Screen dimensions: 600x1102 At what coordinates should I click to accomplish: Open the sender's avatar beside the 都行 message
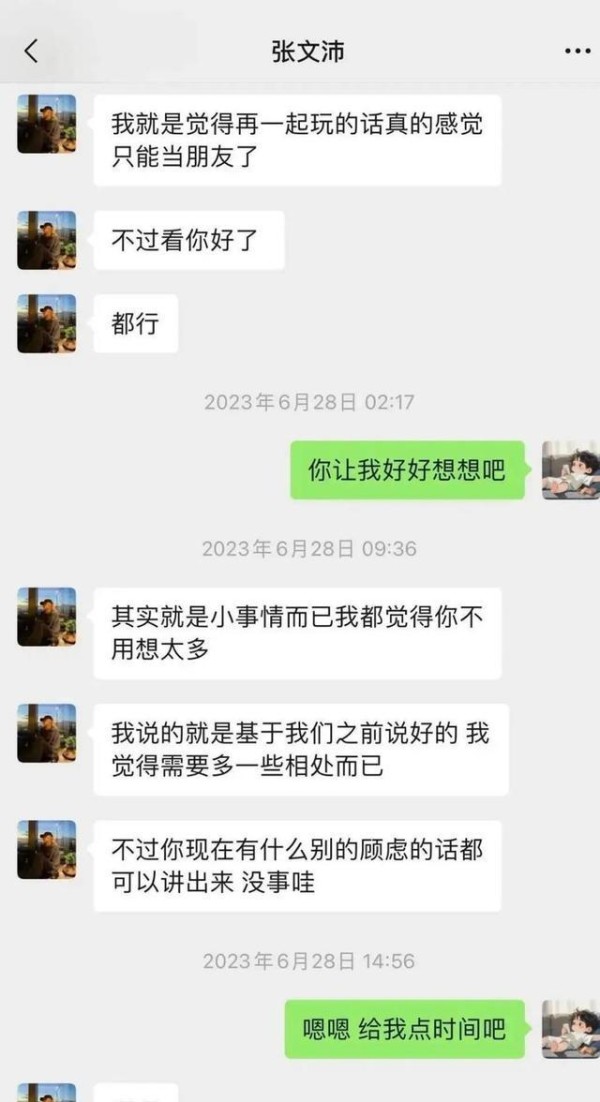pyautogui.click(x=46, y=323)
